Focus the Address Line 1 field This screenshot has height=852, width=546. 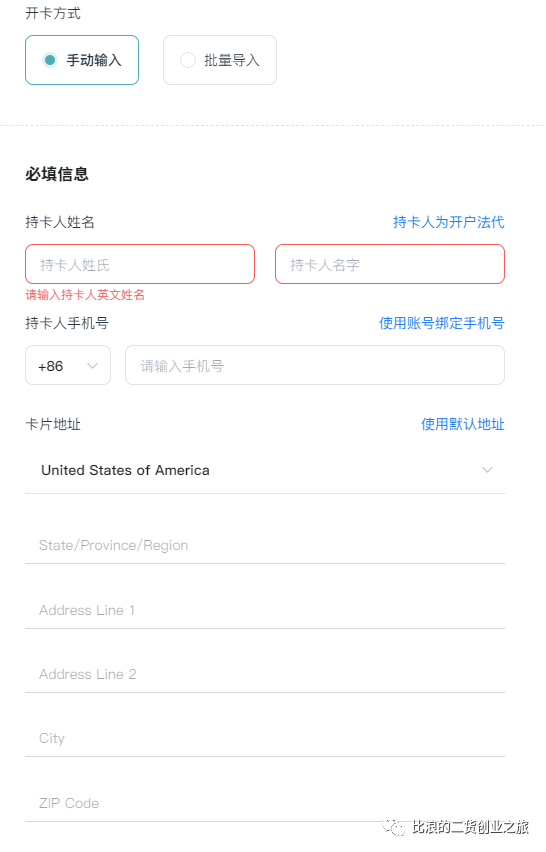tap(265, 610)
